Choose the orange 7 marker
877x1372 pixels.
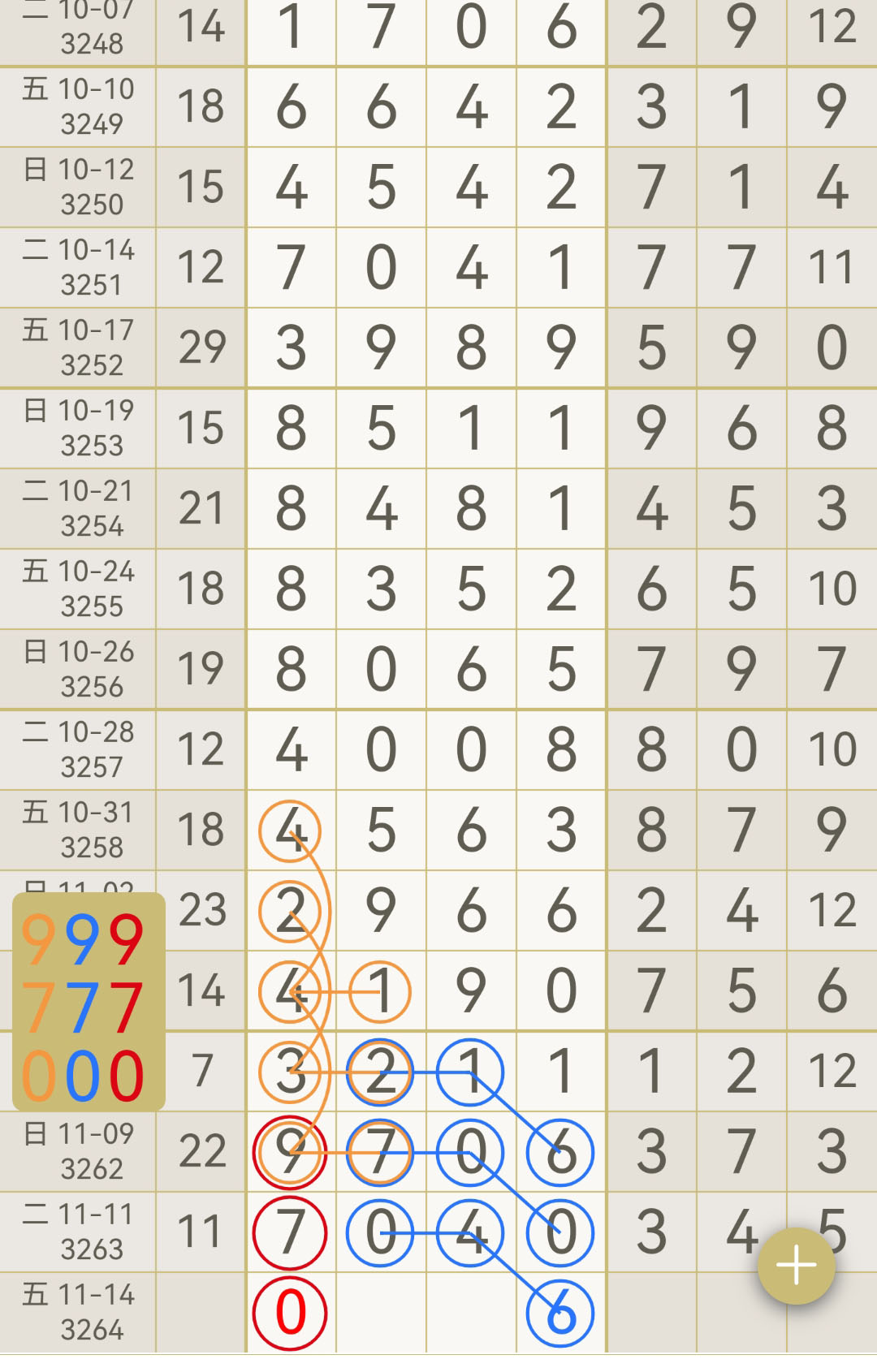[x=38, y=1007]
